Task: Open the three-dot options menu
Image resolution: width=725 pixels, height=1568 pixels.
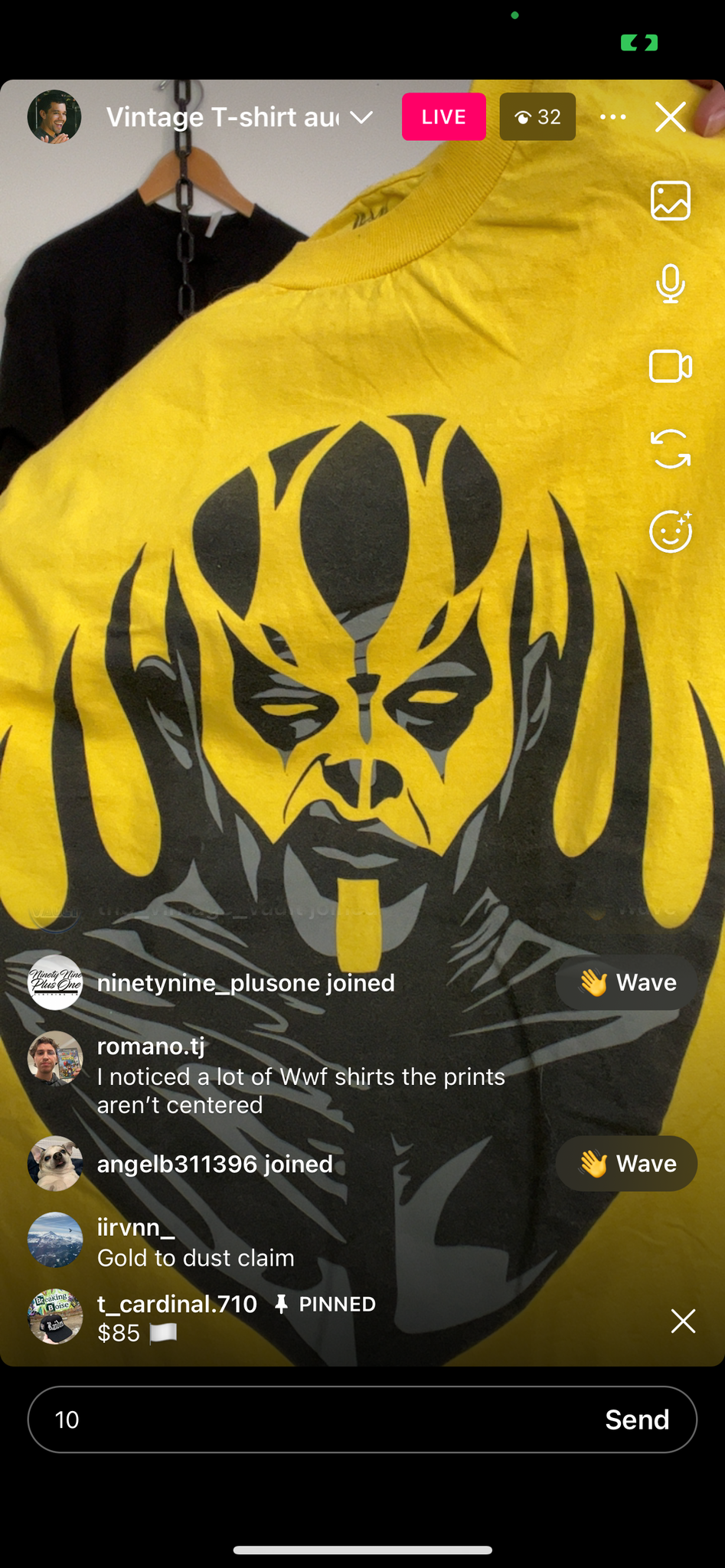Action: 612,117
